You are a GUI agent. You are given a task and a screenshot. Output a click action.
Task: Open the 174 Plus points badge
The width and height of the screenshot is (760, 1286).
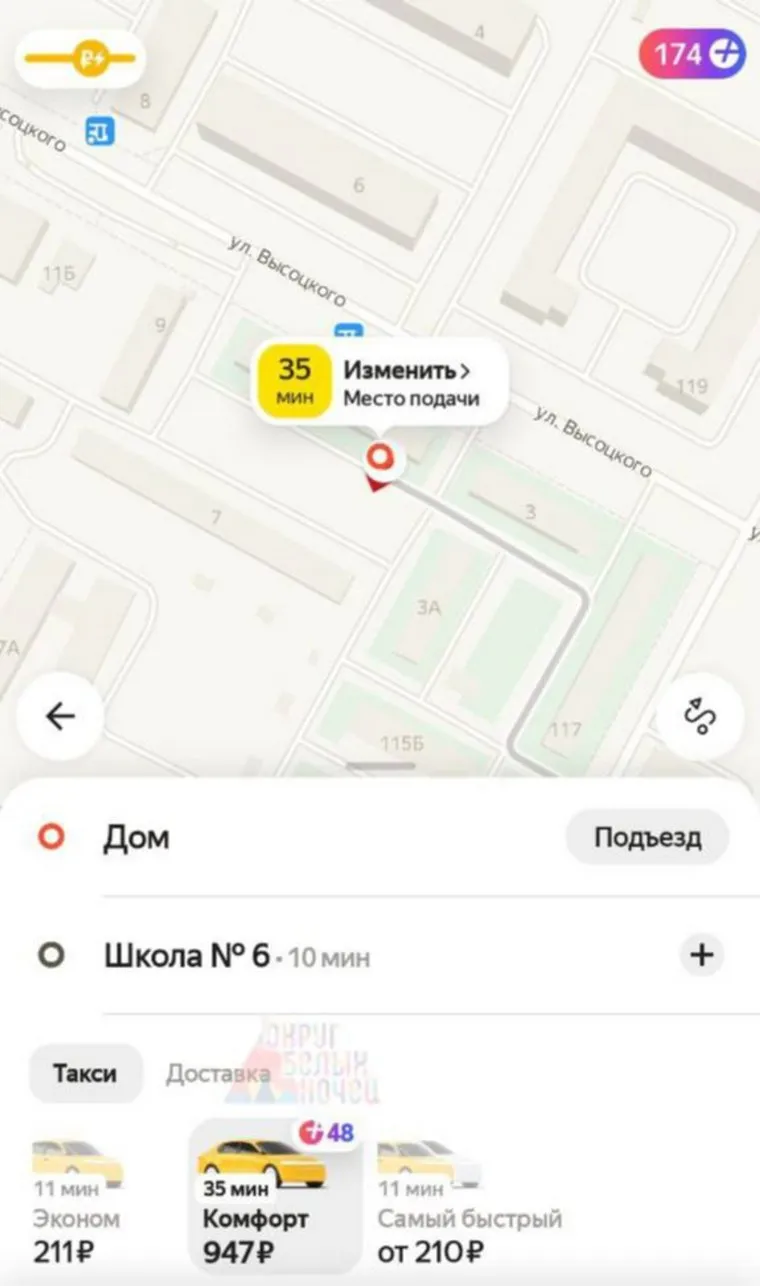(692, 54)
